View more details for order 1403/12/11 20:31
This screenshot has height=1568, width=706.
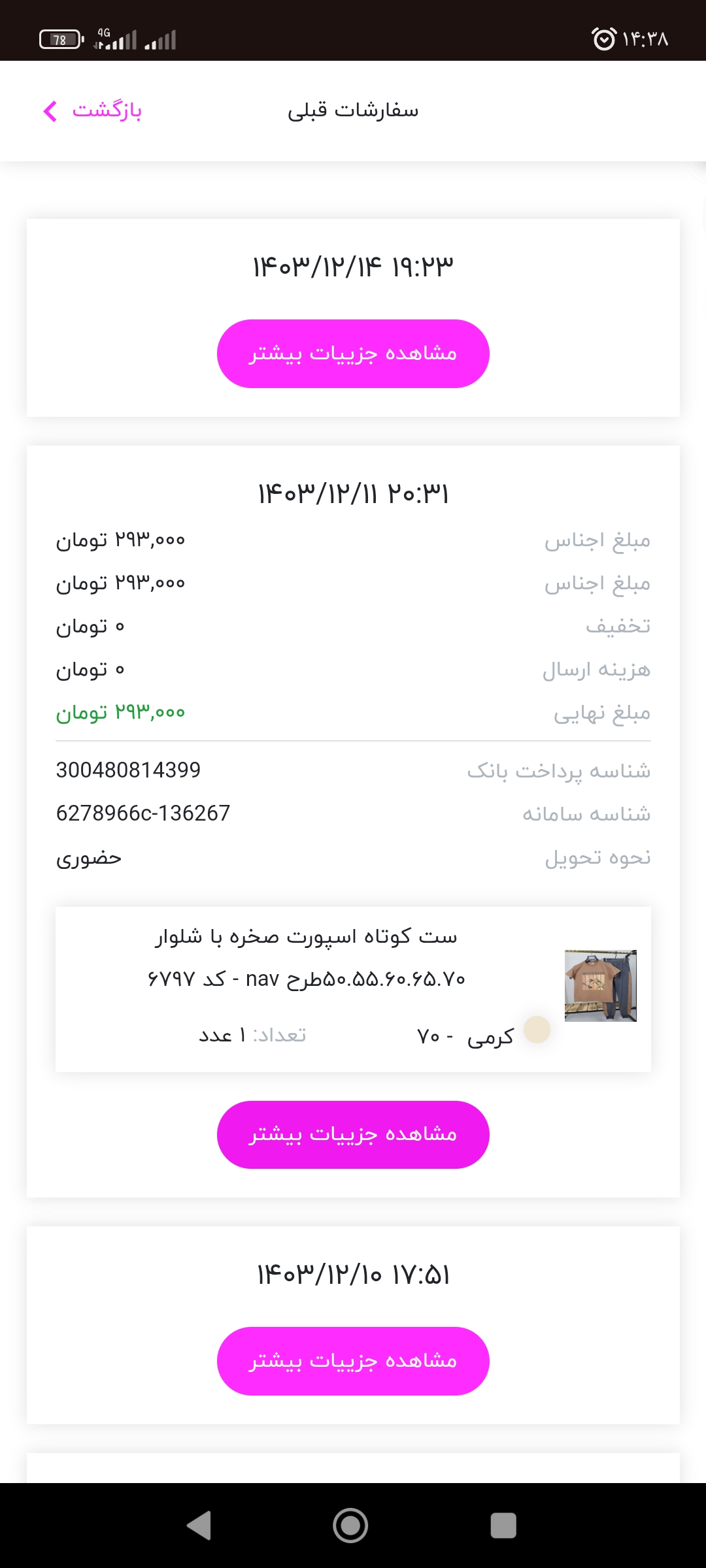tap(353, 1135)
